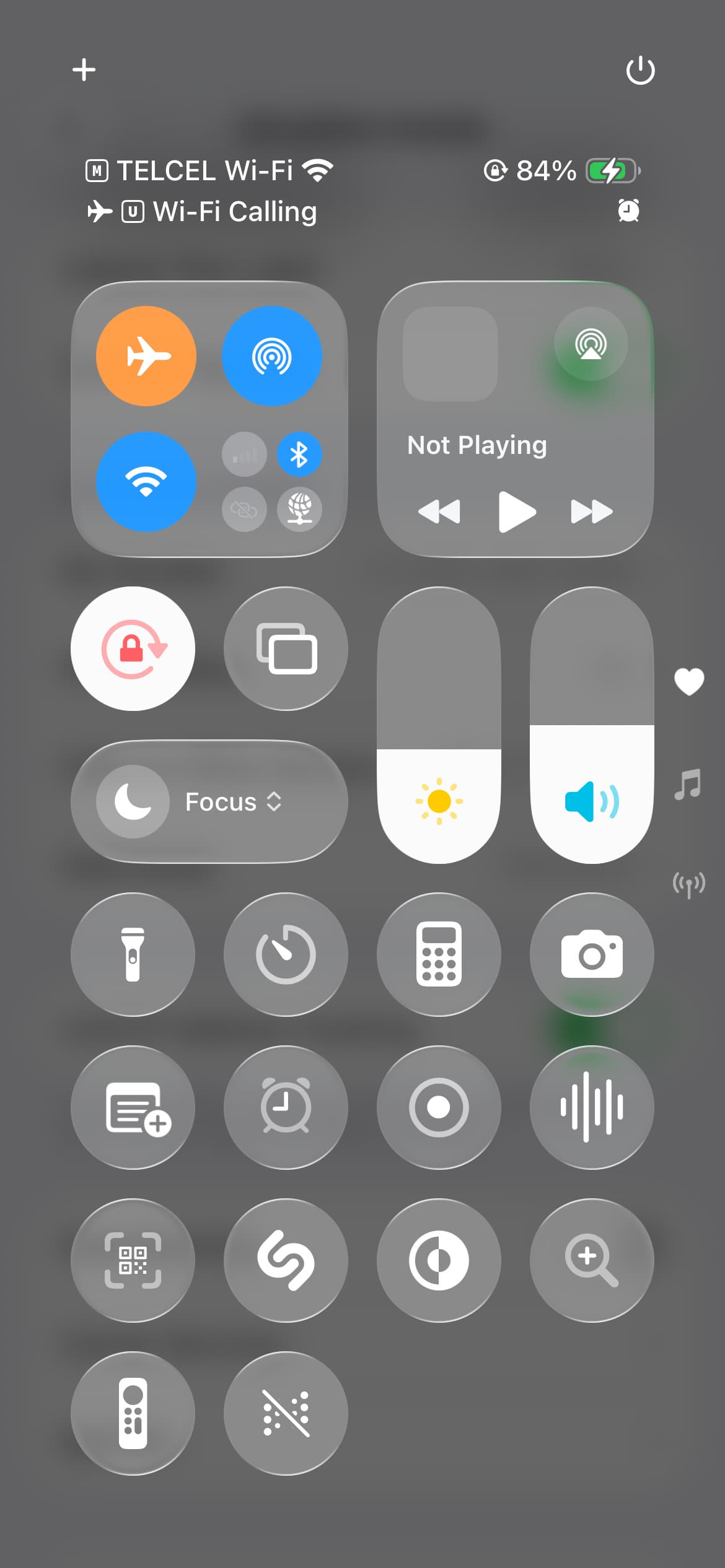Viewport: 725px width, 1568px height.
Task: Turn on the flashlight
Action: pyautogui.click(x=133, y=954)
